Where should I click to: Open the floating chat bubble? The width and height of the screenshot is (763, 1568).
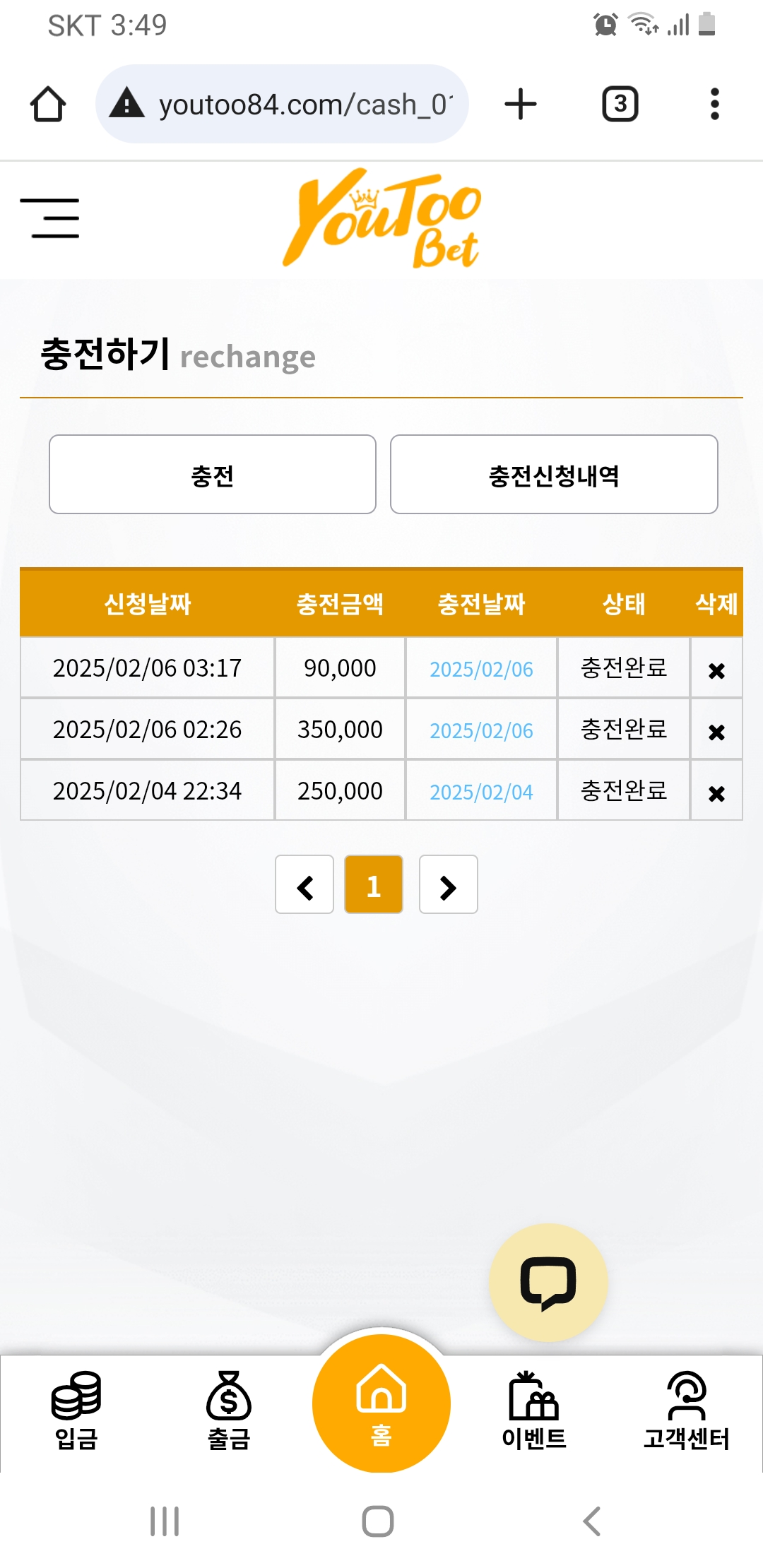click(548, 1283)
